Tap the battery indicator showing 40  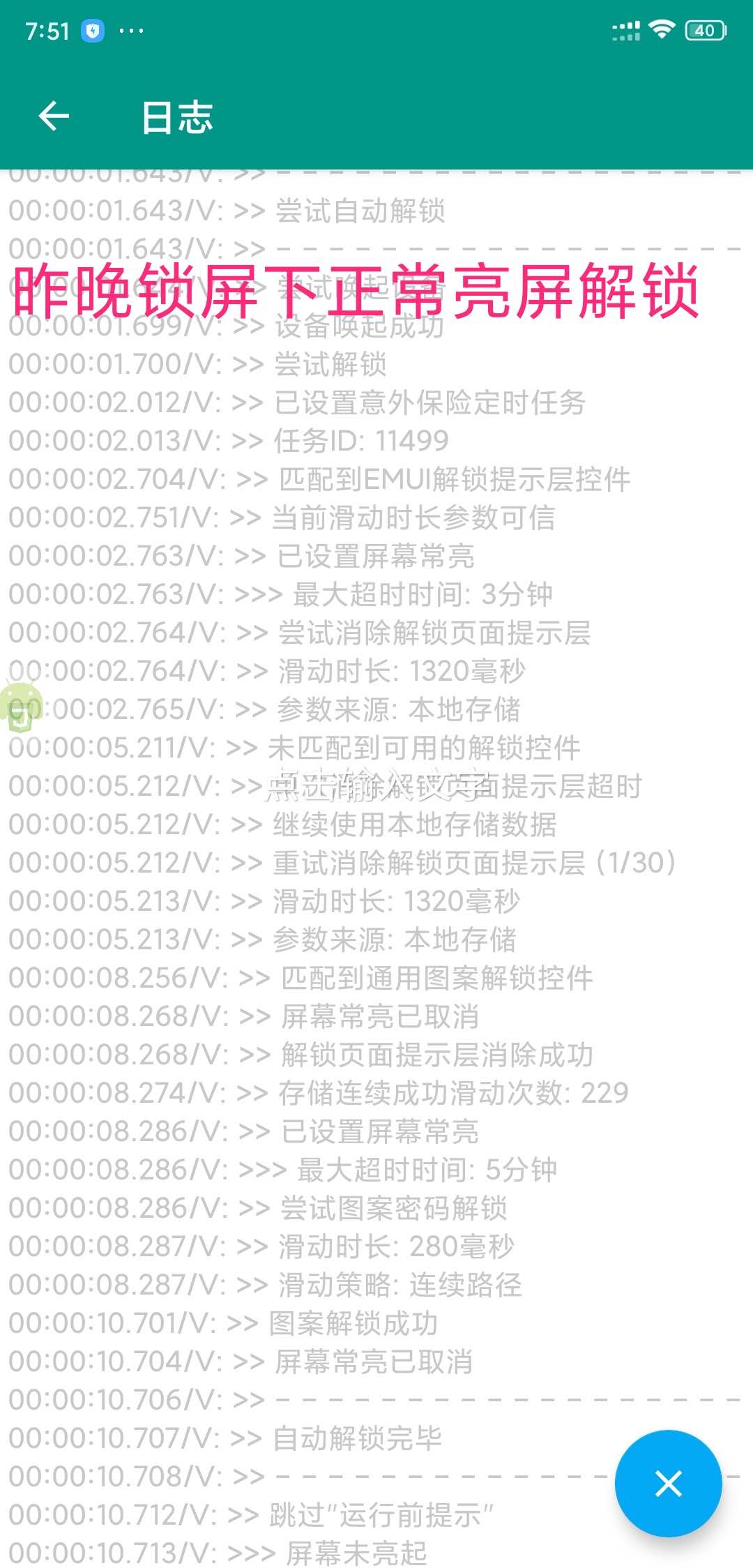pos(704,31)
